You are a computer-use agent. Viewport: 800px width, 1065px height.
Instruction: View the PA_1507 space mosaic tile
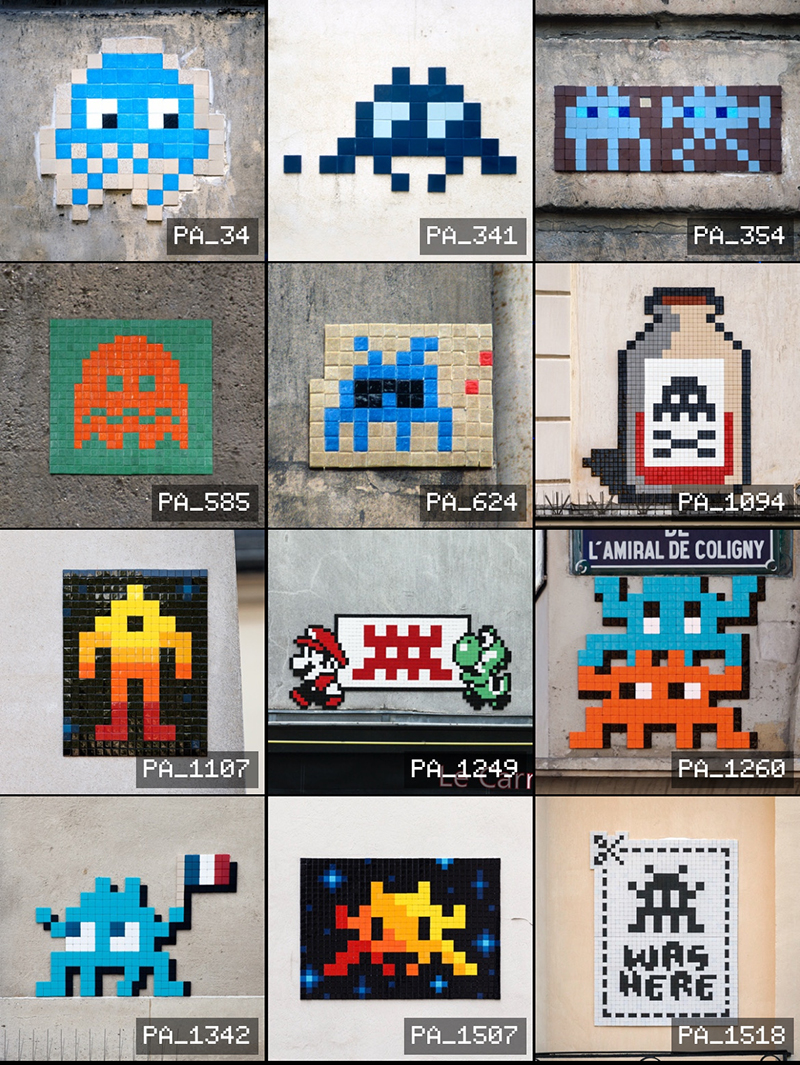point(400,928)
